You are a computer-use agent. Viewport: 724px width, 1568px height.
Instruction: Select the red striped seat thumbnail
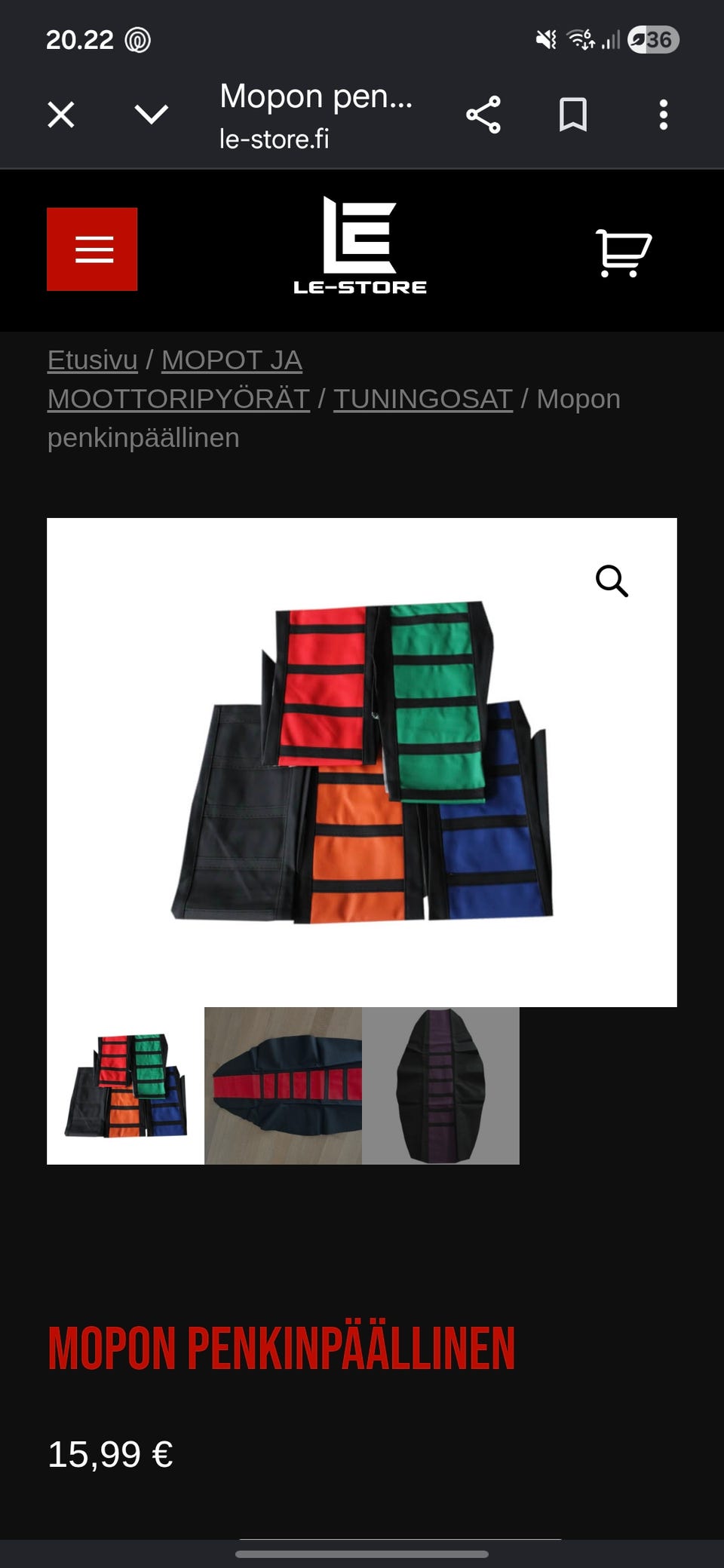(x=283, y=1086)
